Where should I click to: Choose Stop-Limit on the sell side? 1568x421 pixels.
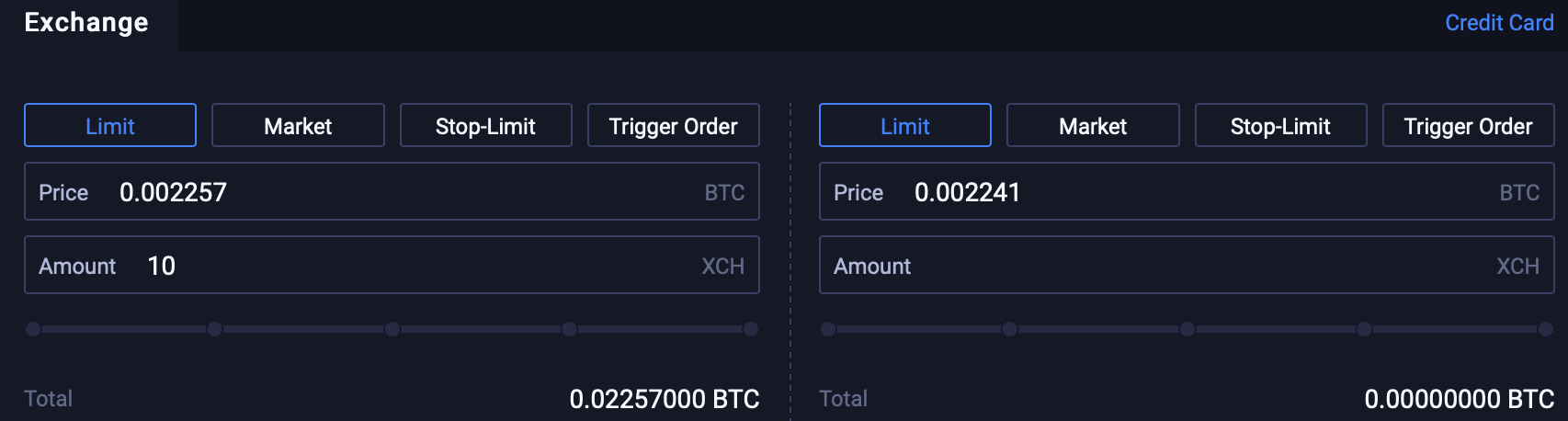pyautogui.click(x=1280, y=126)
